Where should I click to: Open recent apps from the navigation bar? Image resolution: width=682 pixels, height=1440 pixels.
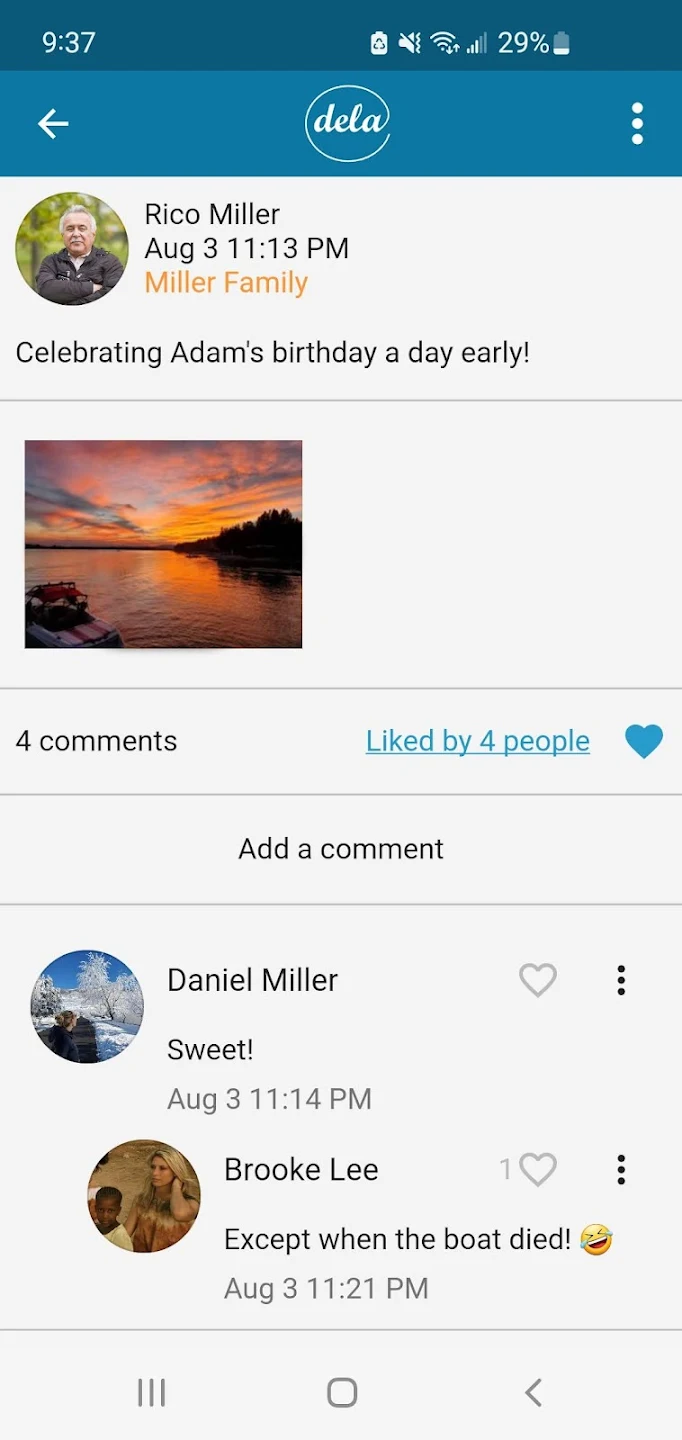tap(151, 1392)
